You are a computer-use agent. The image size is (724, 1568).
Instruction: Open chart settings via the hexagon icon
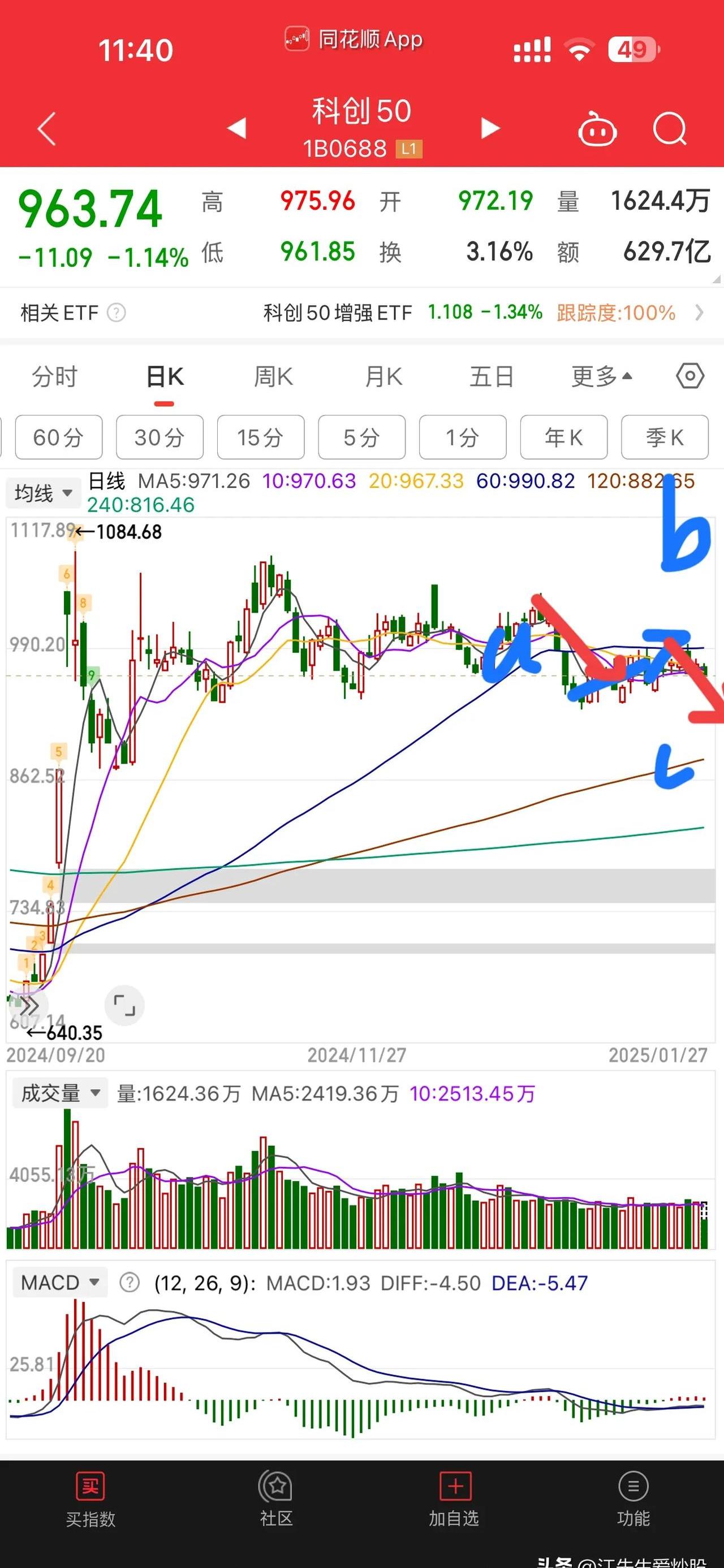690,378
